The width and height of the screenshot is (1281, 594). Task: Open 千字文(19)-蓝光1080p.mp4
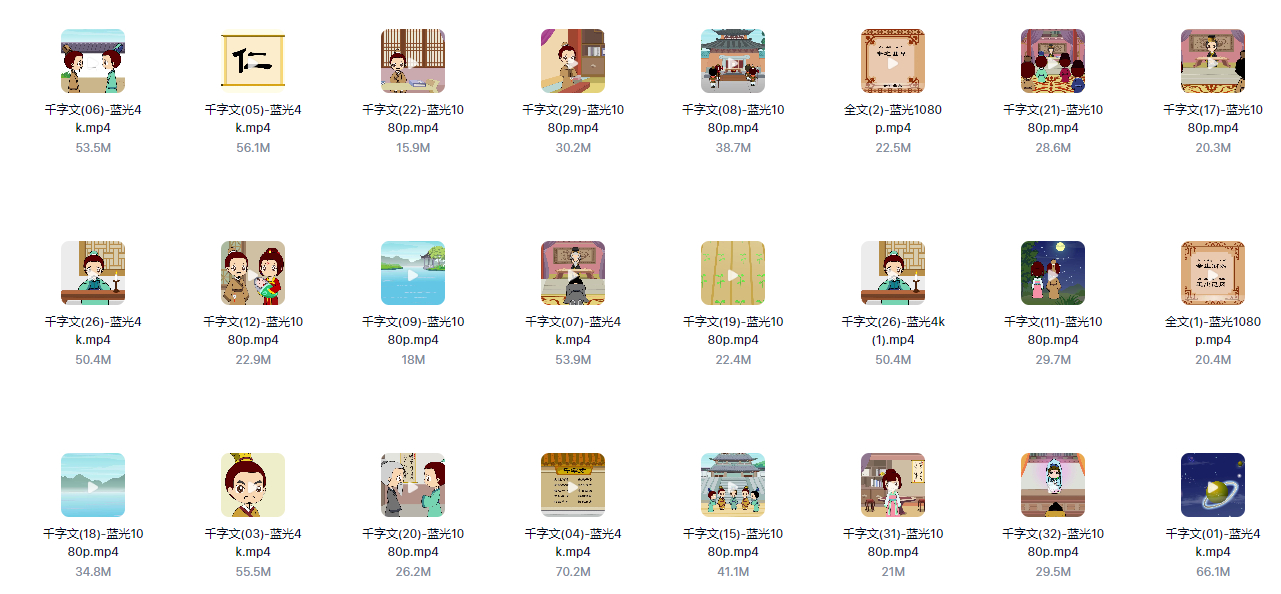pos(733,273)
